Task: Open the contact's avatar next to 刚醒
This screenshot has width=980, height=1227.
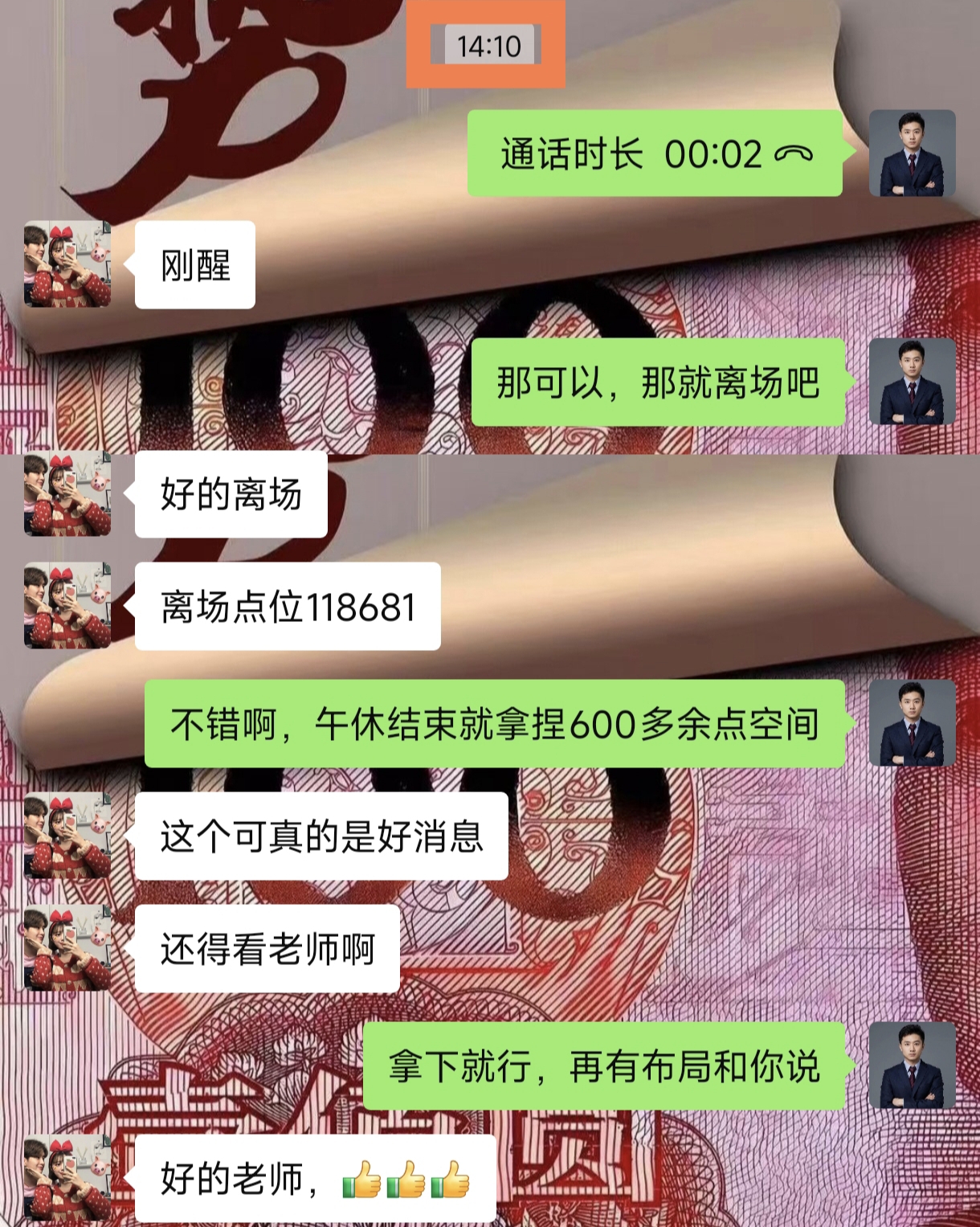Action: 67,264
